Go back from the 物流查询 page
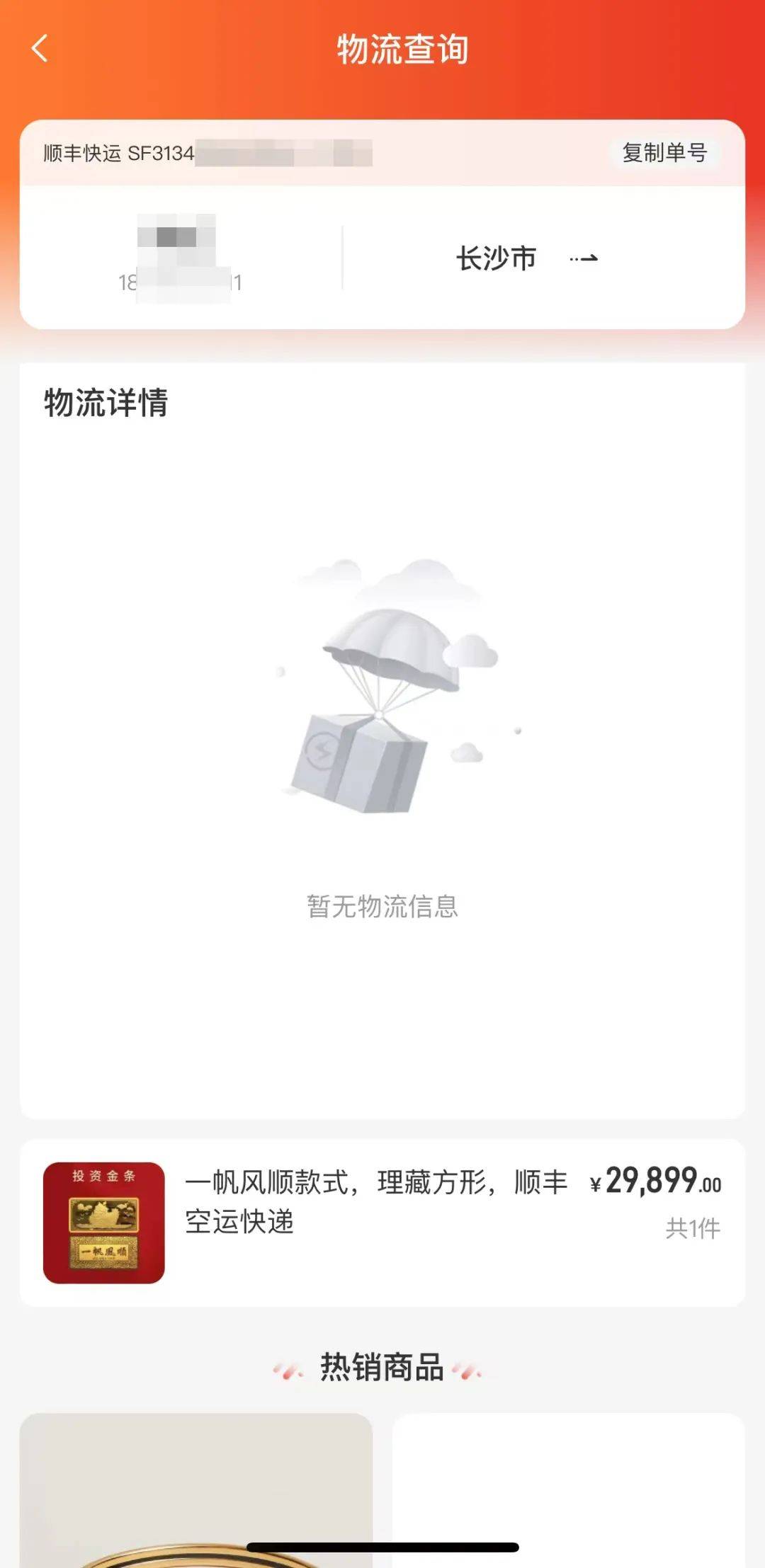The height and width of the screenshot is (1568, 765). point(40,49)
